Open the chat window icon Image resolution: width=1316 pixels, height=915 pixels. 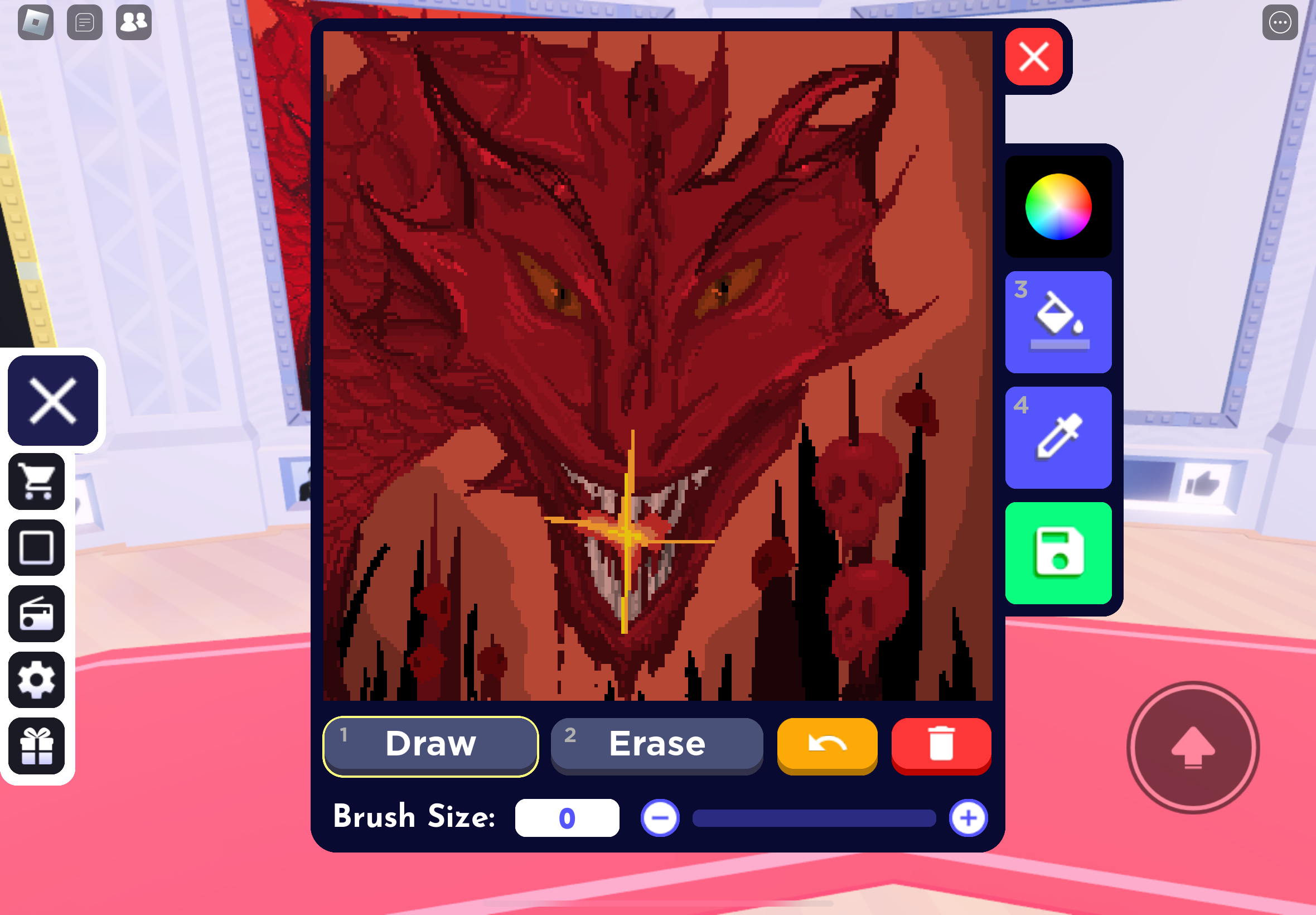(85, 22)
